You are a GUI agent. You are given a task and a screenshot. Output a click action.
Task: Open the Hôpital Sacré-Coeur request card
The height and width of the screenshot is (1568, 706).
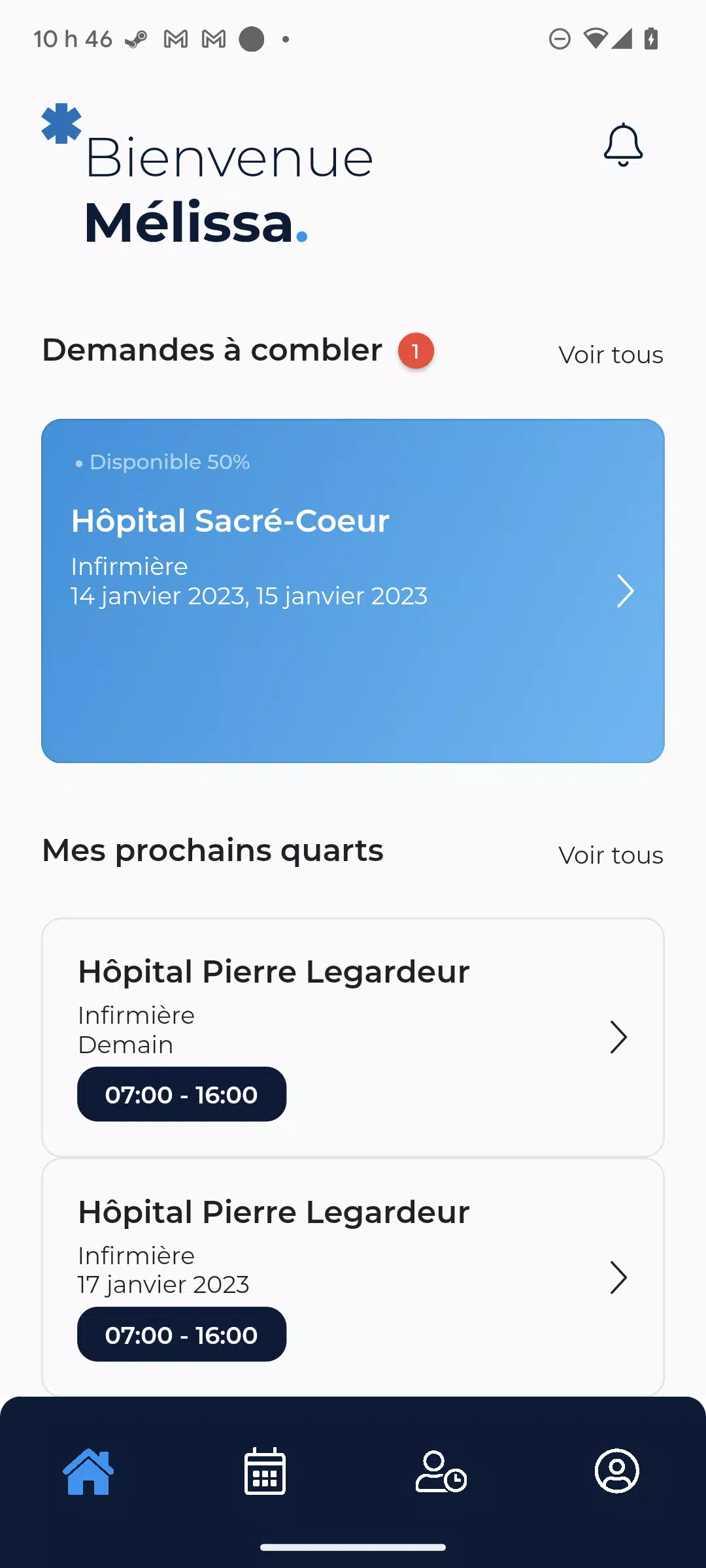353,591
